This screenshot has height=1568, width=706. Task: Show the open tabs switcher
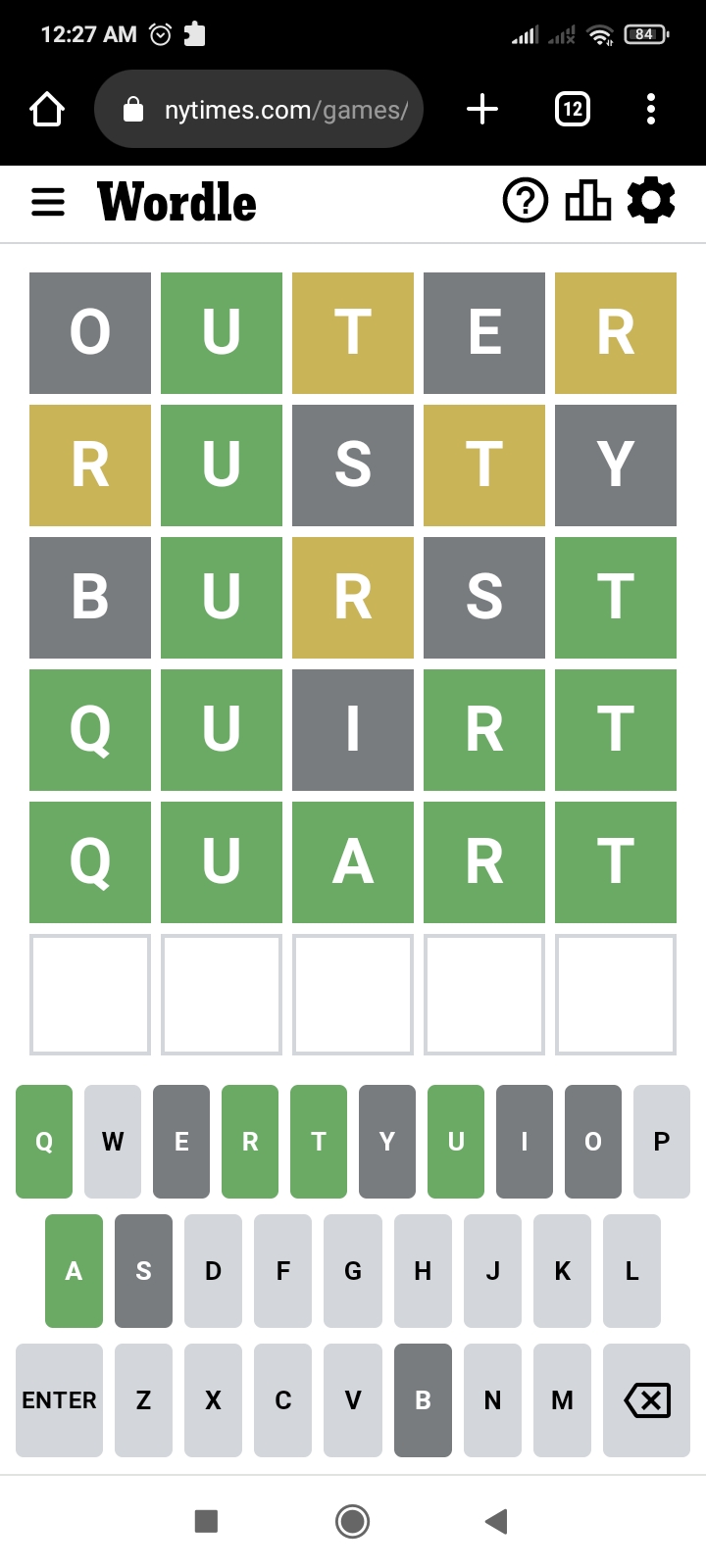click(x=573, y=109)
